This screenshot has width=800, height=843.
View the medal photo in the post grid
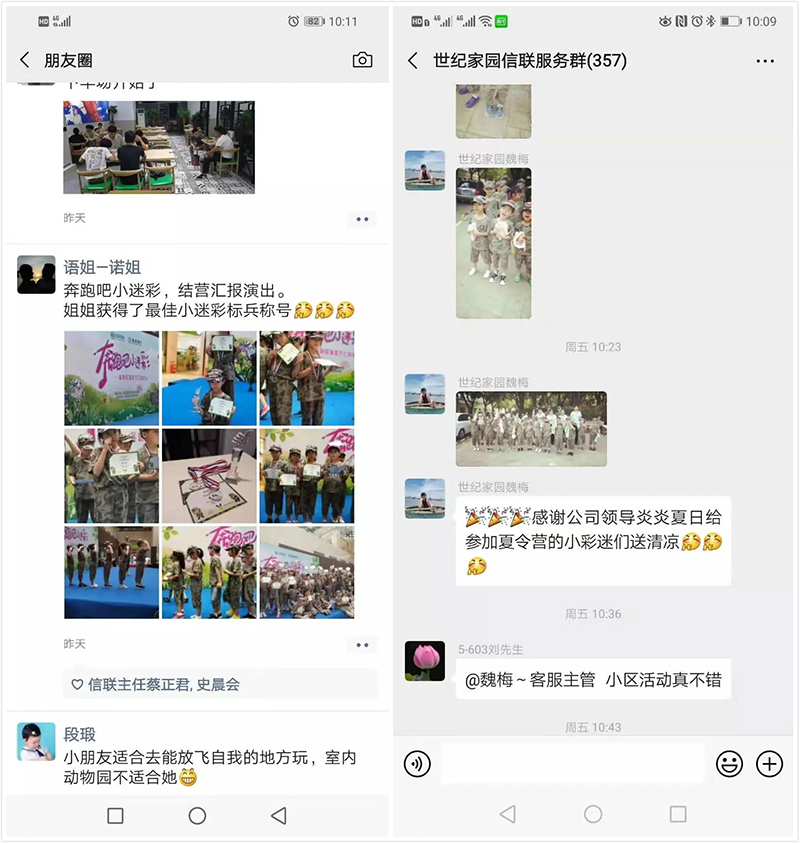tap(209, 475)
